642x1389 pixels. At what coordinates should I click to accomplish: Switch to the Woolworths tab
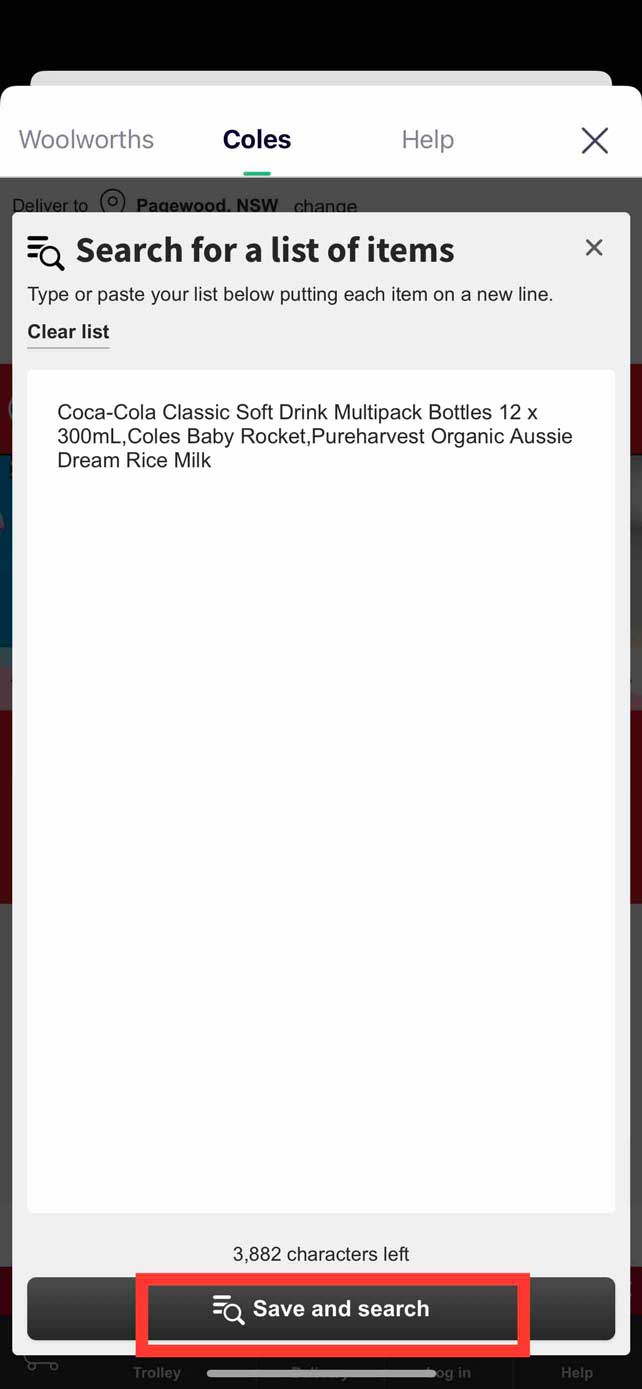click(86, 139)
